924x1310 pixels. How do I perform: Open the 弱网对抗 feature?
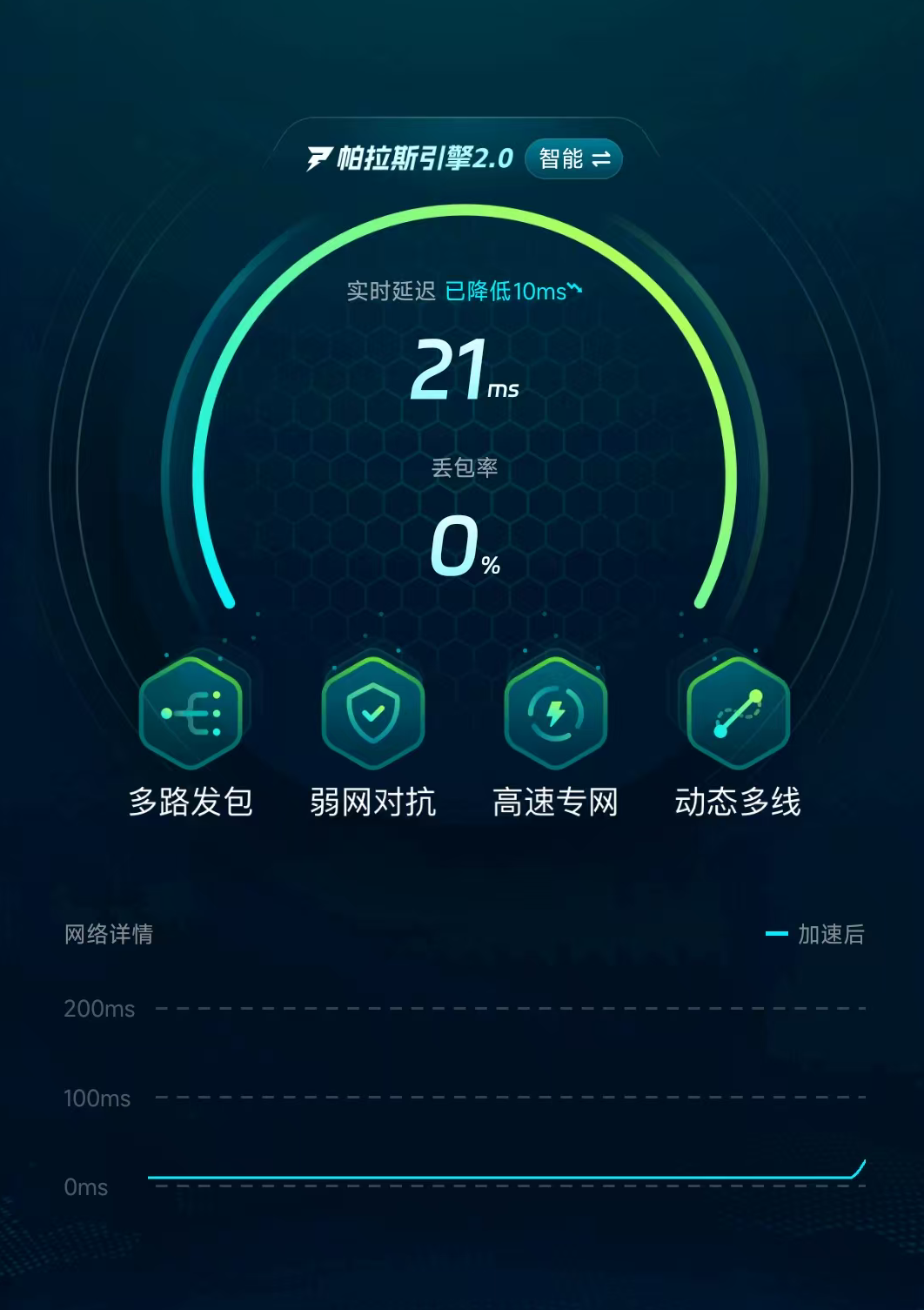(372, 714)
